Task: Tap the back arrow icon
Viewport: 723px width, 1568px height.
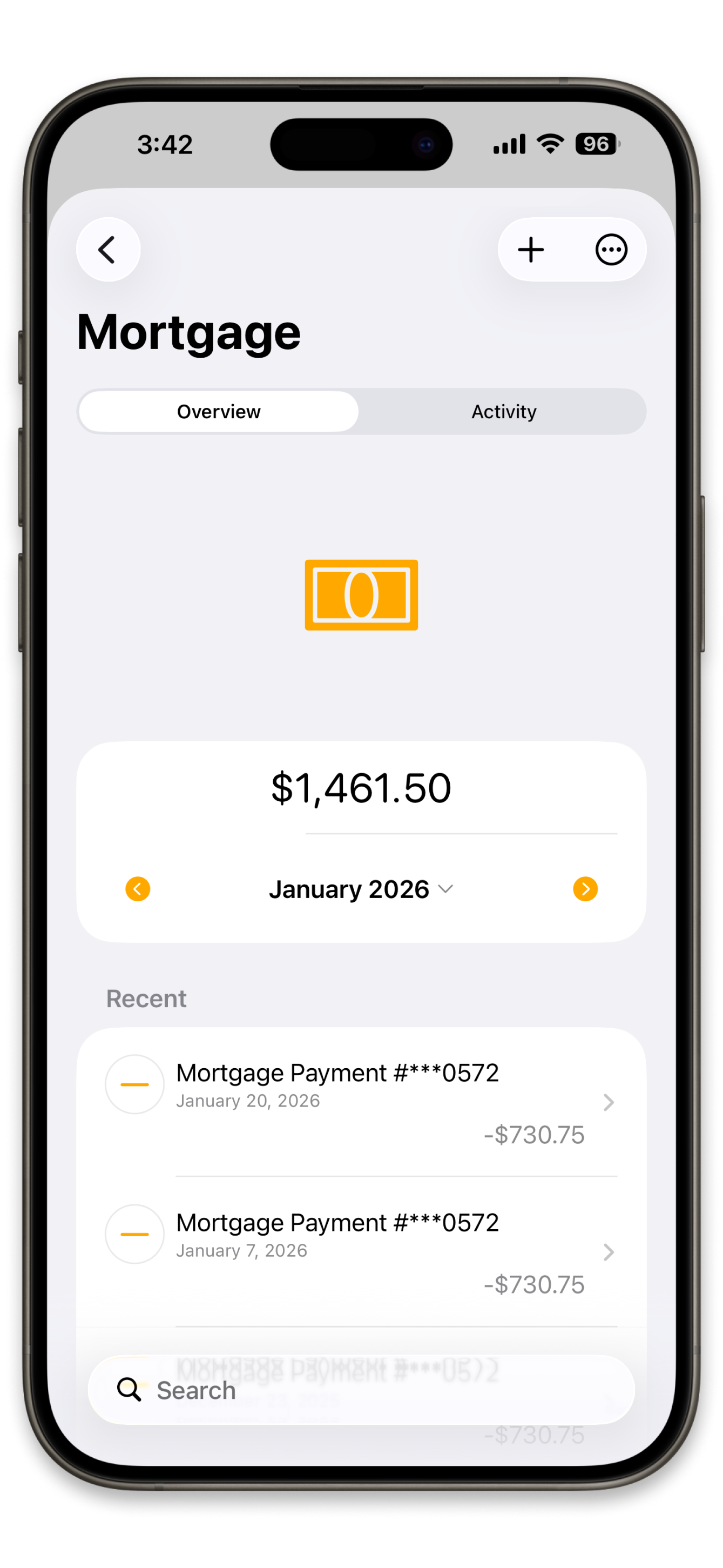Action: pos(107,250)
